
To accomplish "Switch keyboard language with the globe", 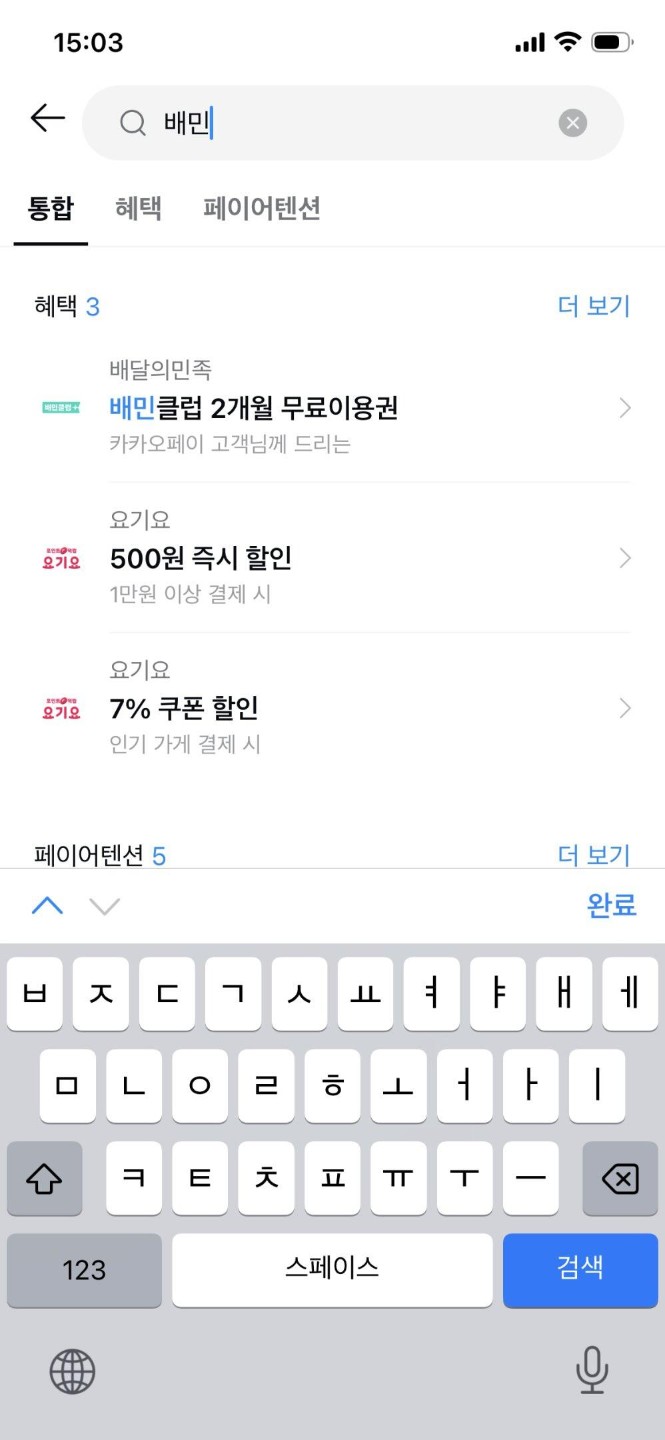I will click(x=73, y=1371).
